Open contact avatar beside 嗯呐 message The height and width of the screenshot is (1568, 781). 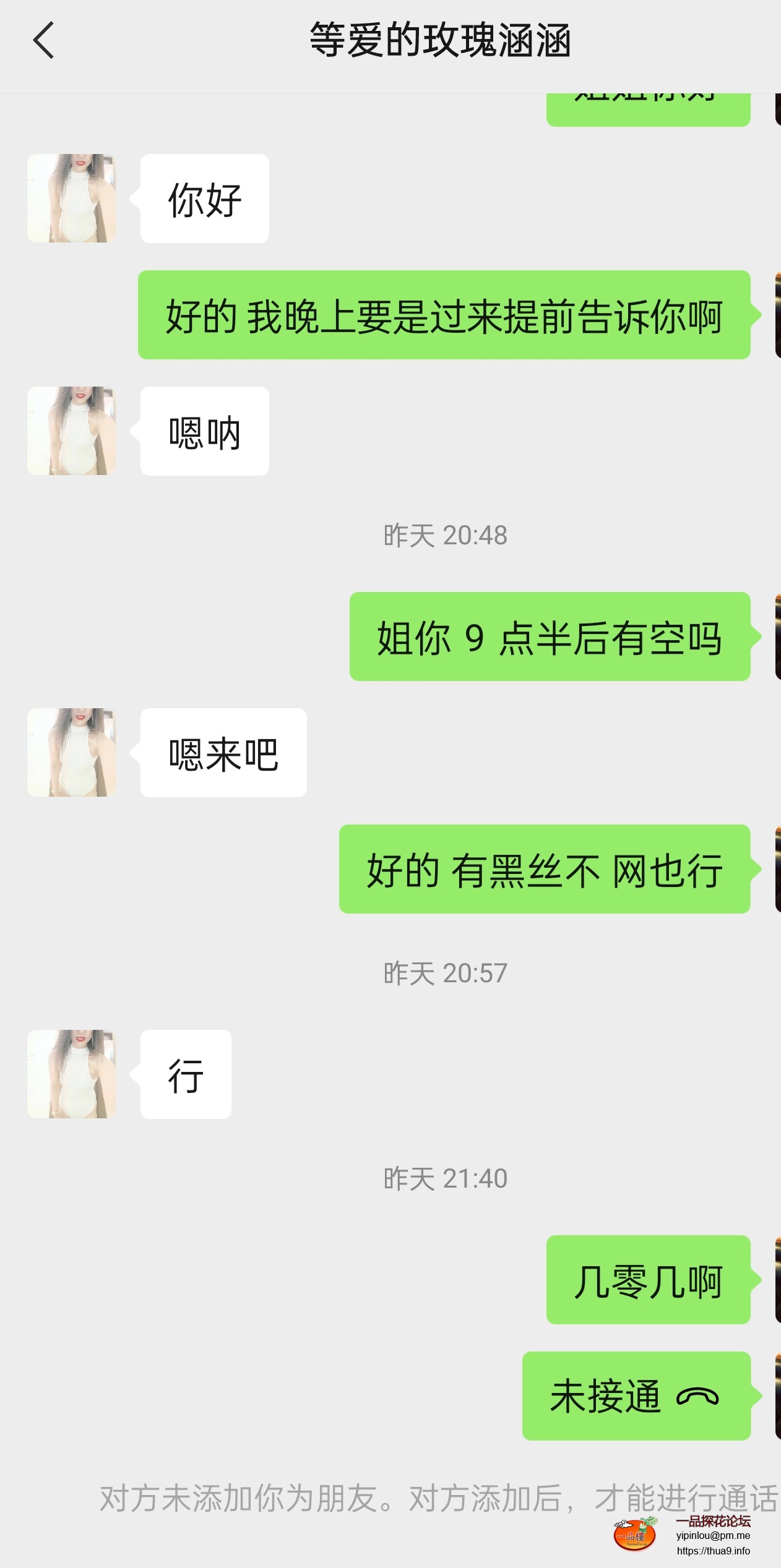coord(71,431)
